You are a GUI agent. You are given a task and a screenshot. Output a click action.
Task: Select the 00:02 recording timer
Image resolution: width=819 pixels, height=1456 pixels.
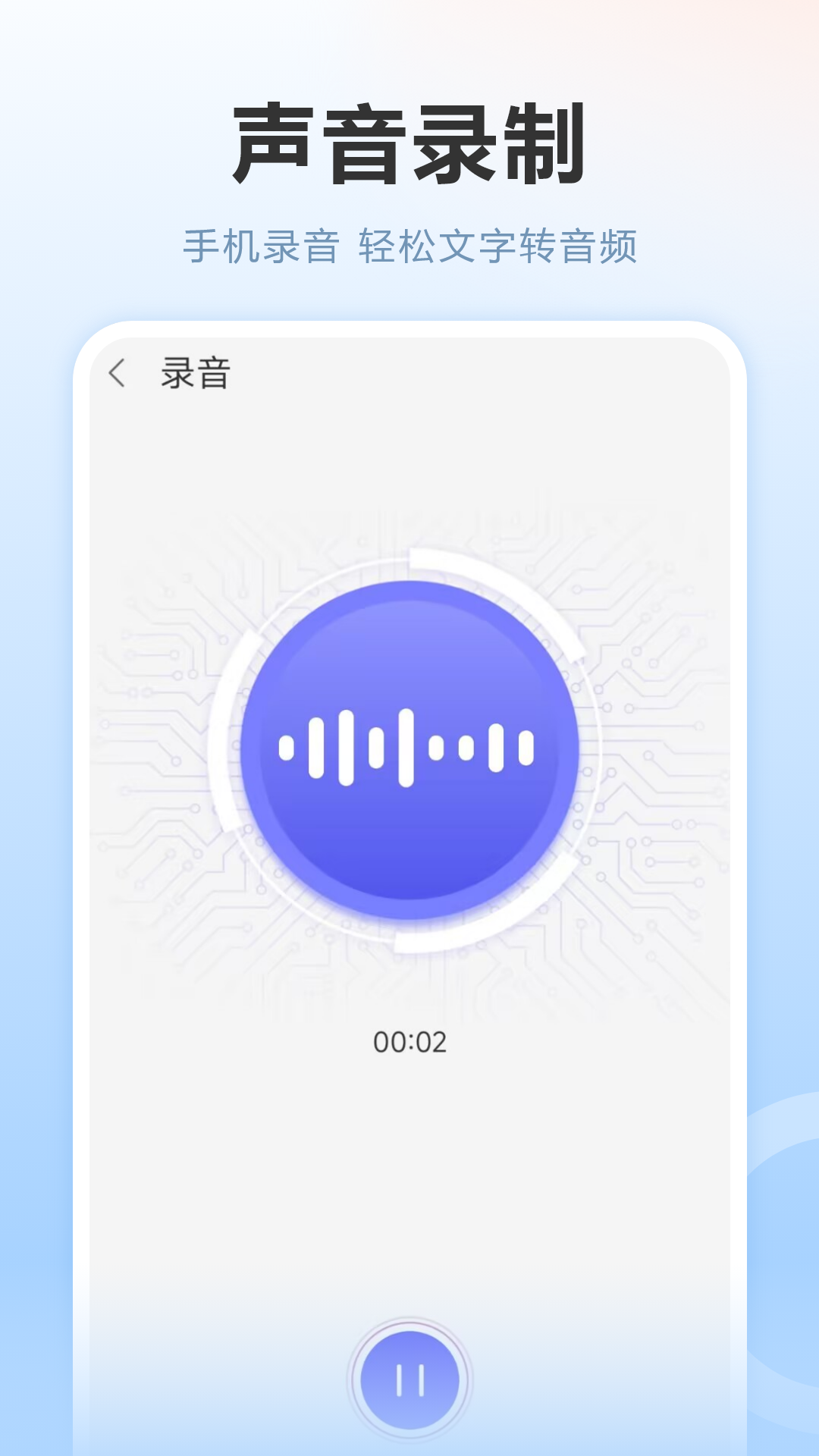tap(409, 1042)
